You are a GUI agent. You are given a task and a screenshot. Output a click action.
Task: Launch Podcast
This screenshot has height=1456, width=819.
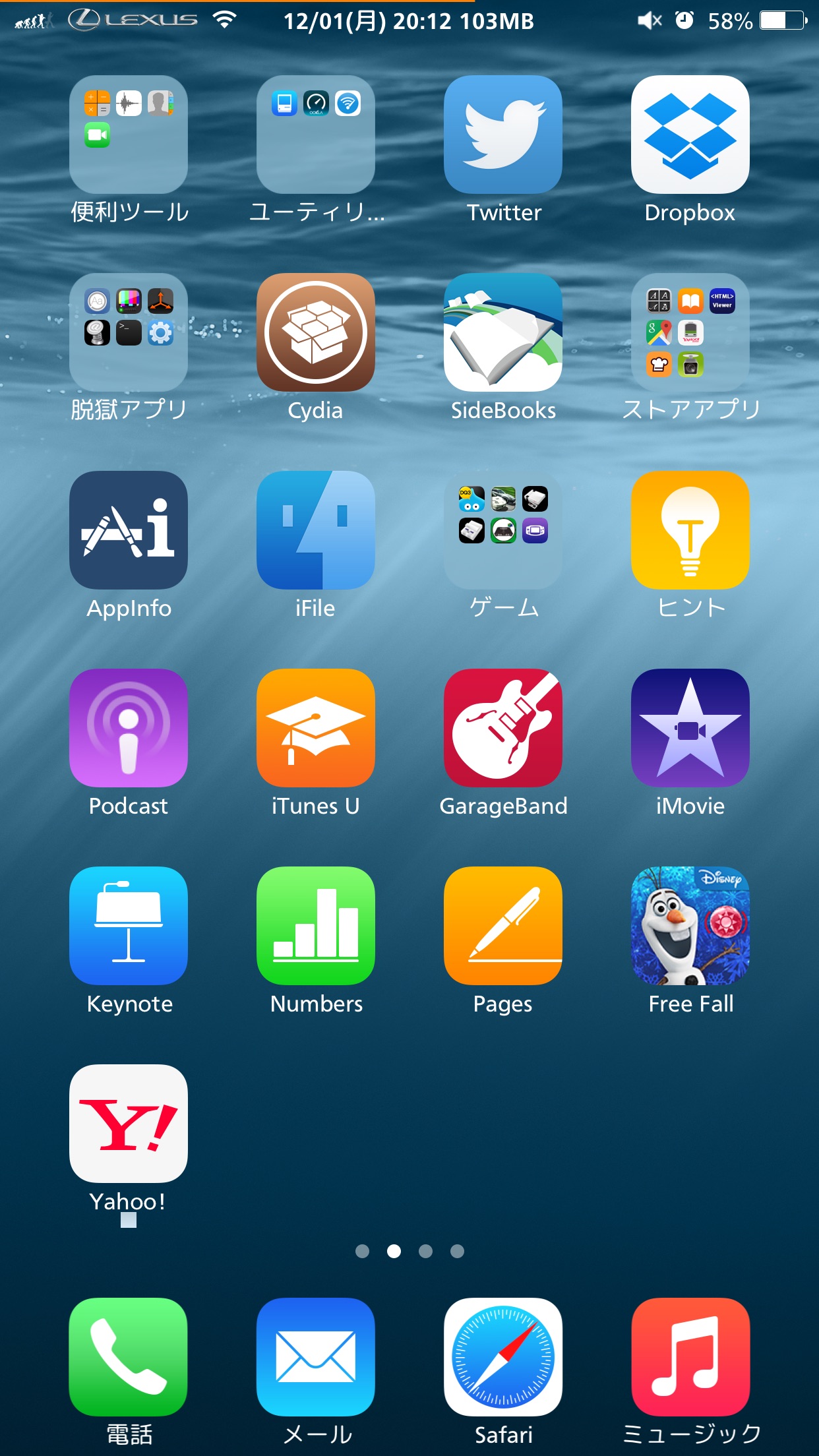click(129, 728)
